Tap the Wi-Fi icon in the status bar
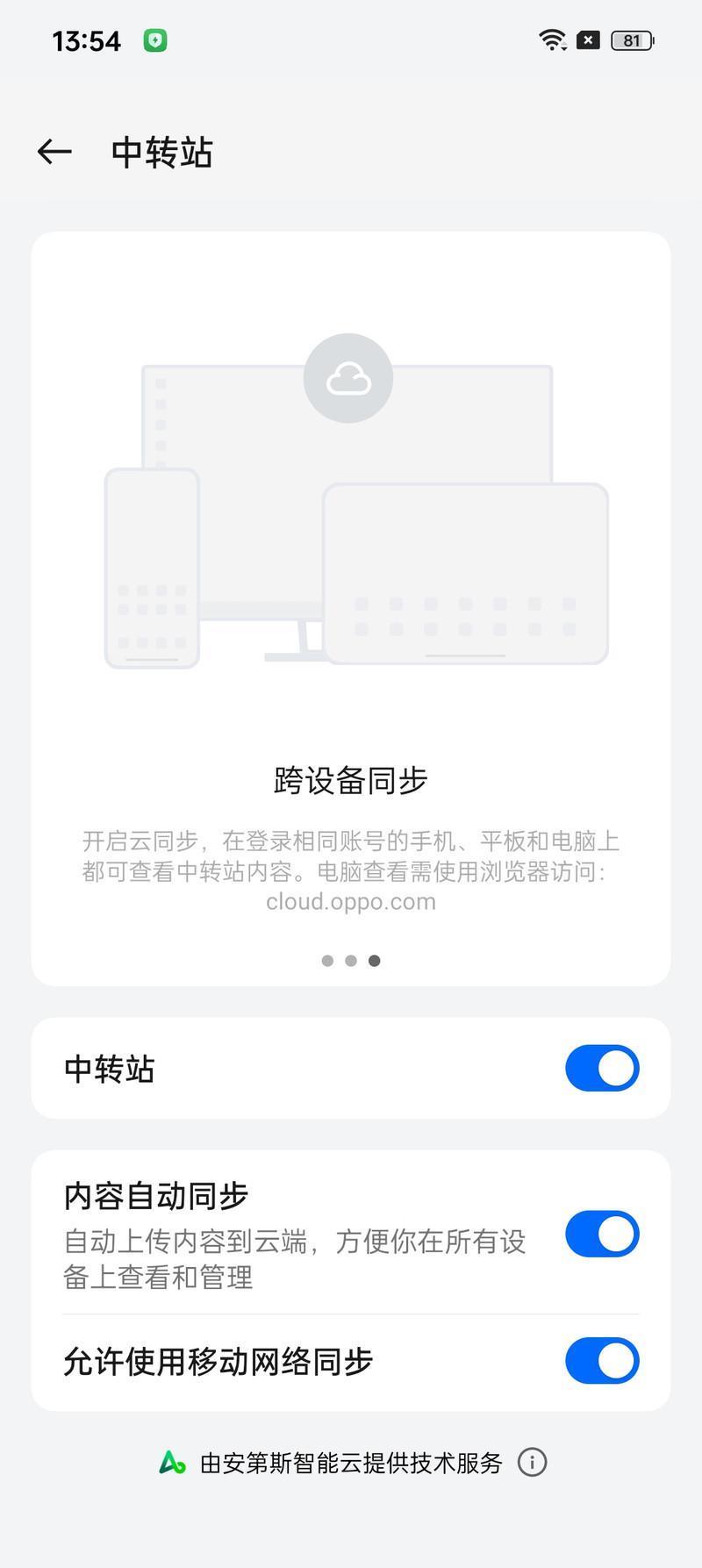Viewport: 702px width, 1568px height. [x=550, y=39]
